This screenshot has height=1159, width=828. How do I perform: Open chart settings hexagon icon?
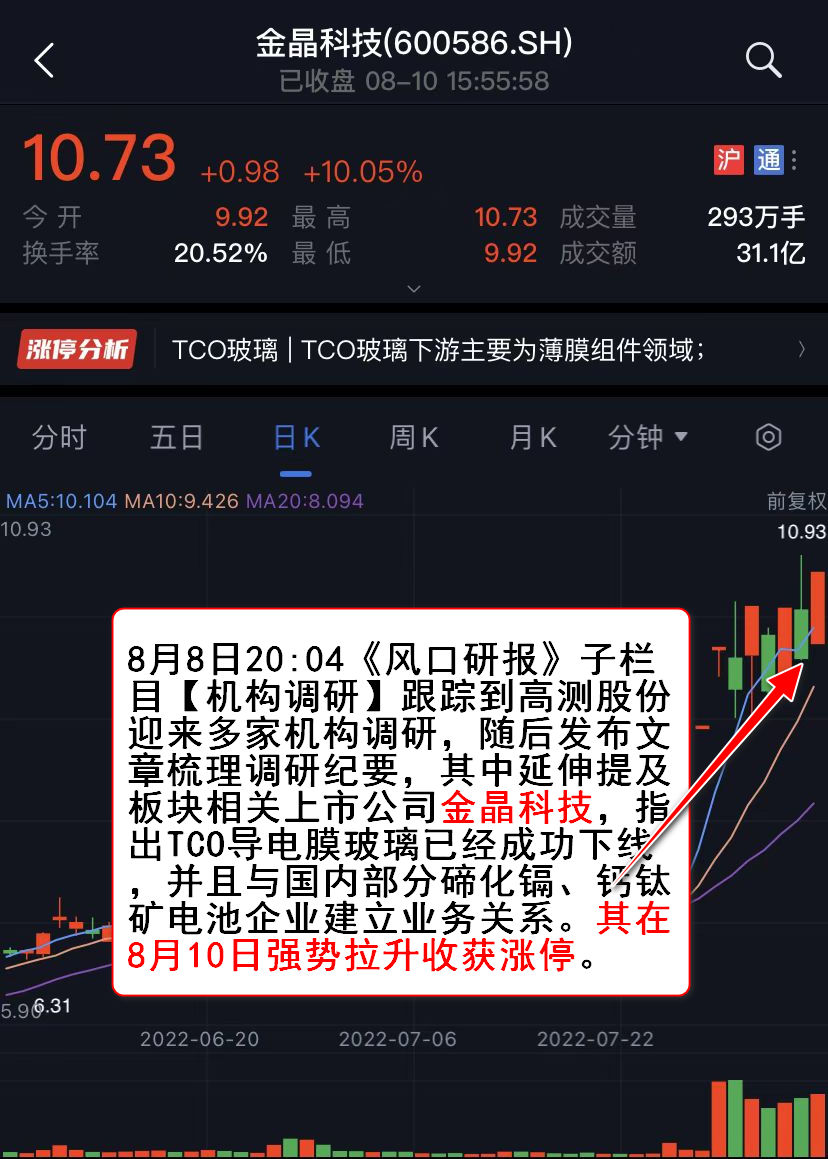(x=768, y=438)
